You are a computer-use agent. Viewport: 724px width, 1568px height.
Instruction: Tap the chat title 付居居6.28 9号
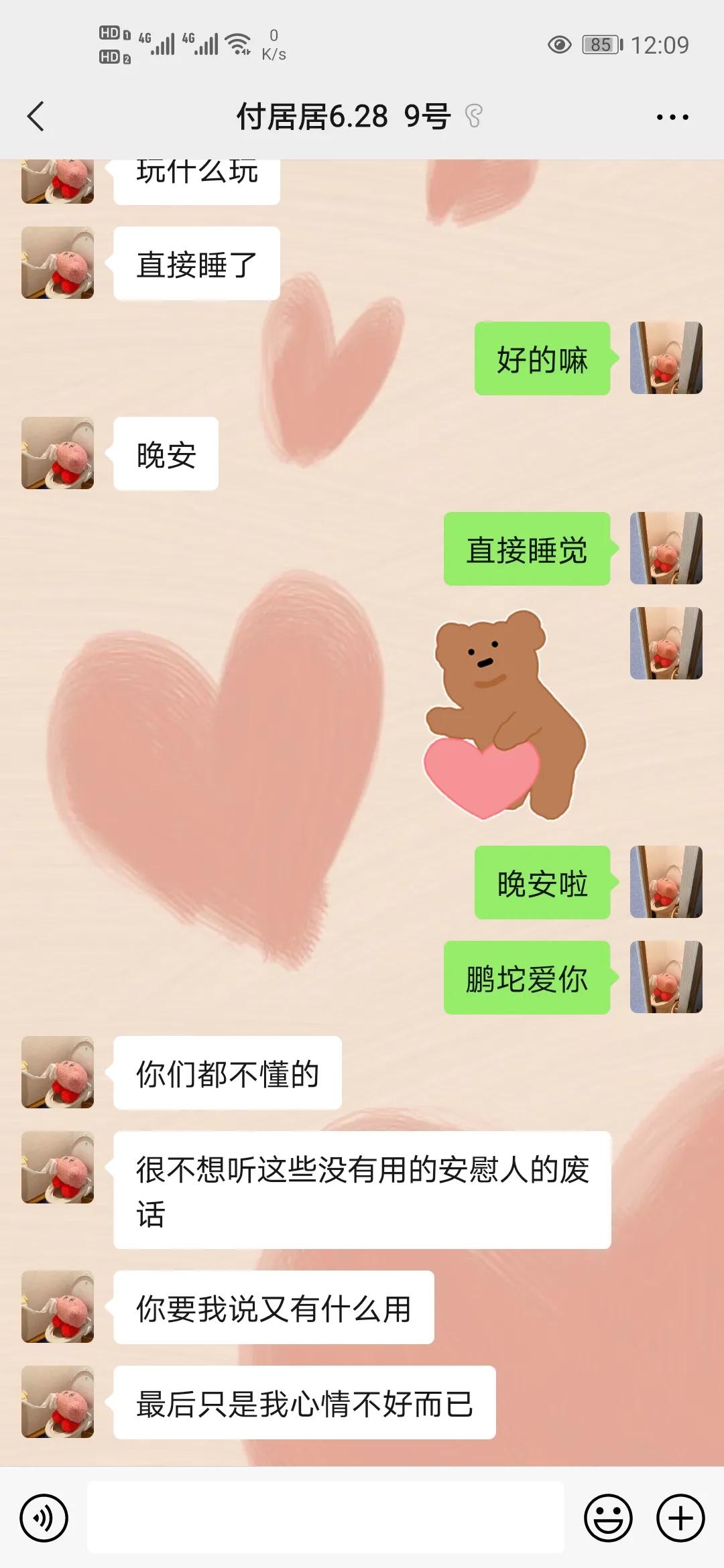349,117
